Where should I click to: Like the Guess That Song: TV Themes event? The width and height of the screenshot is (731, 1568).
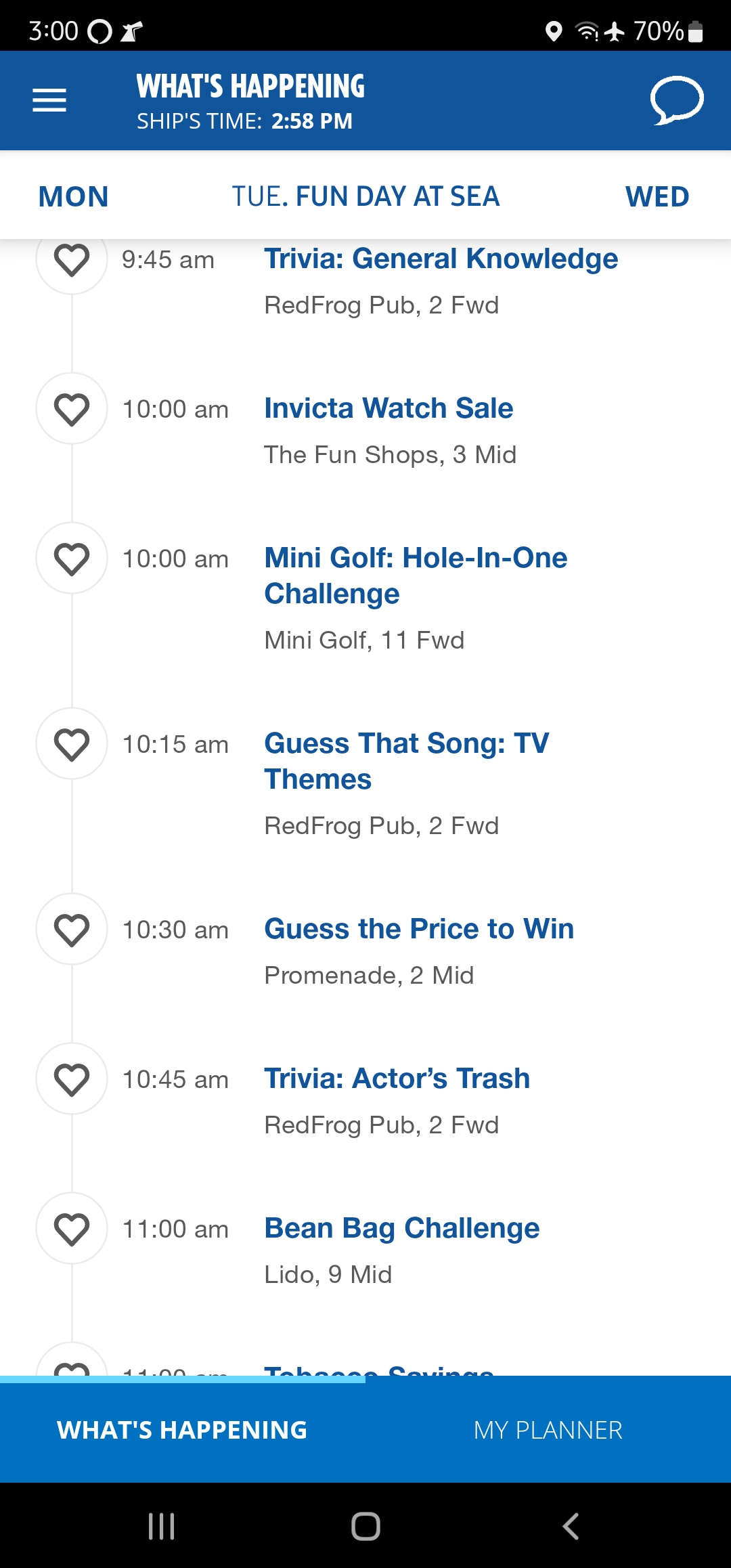[x=72, y=744]
